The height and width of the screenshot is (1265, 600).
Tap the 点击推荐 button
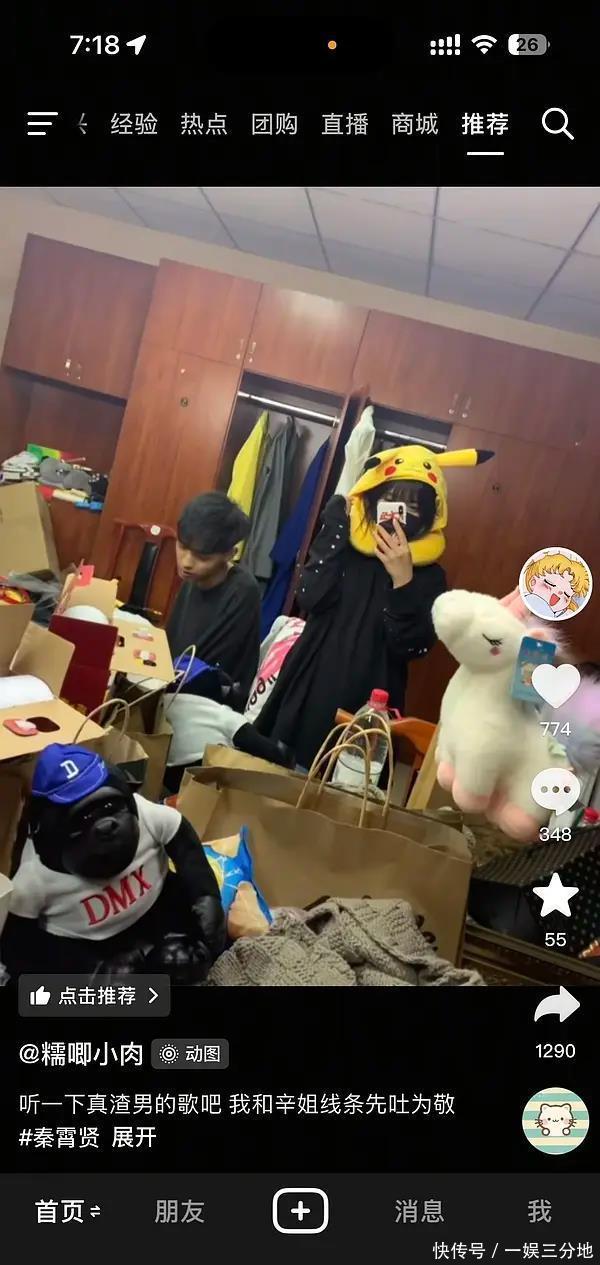95,995
